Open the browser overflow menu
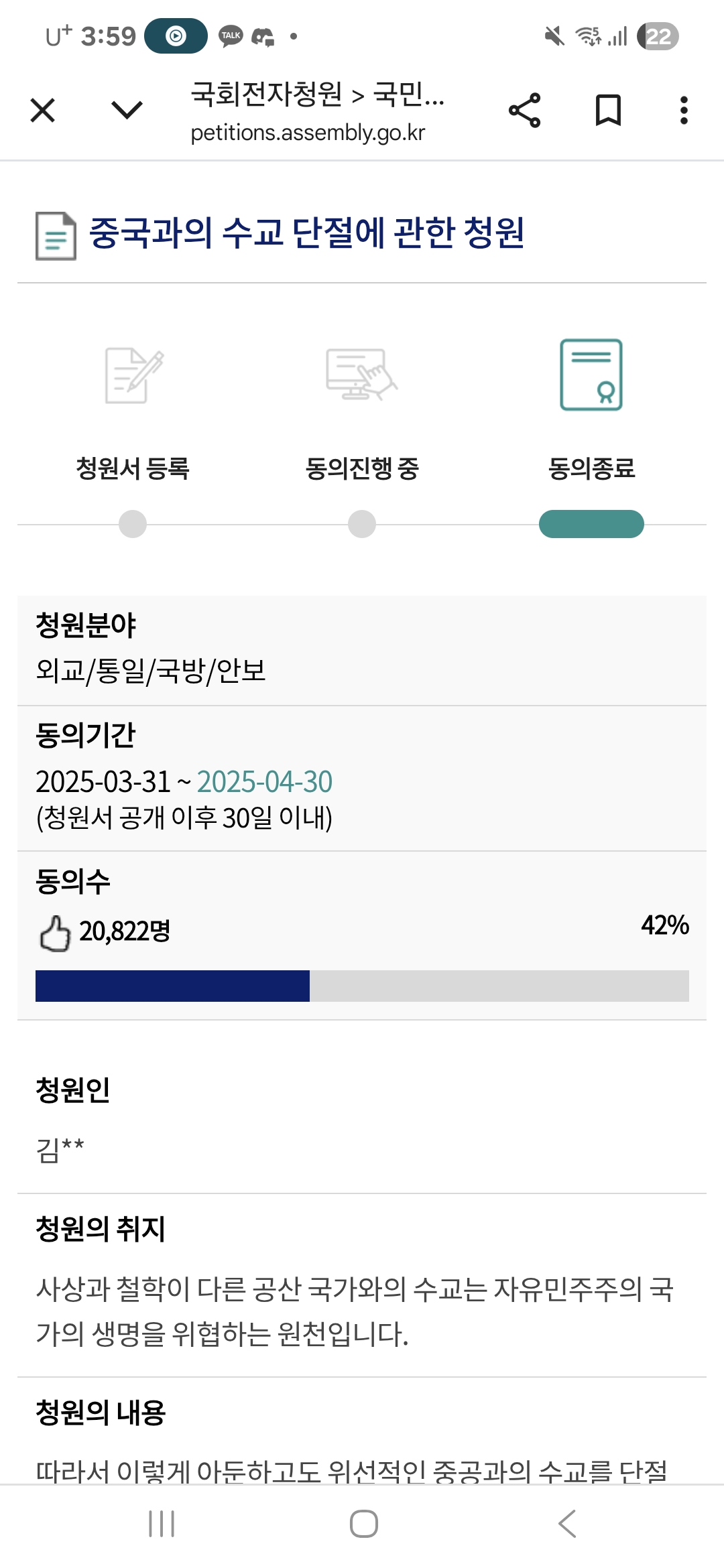724x1568 pixels. click(x=684, y=111)
